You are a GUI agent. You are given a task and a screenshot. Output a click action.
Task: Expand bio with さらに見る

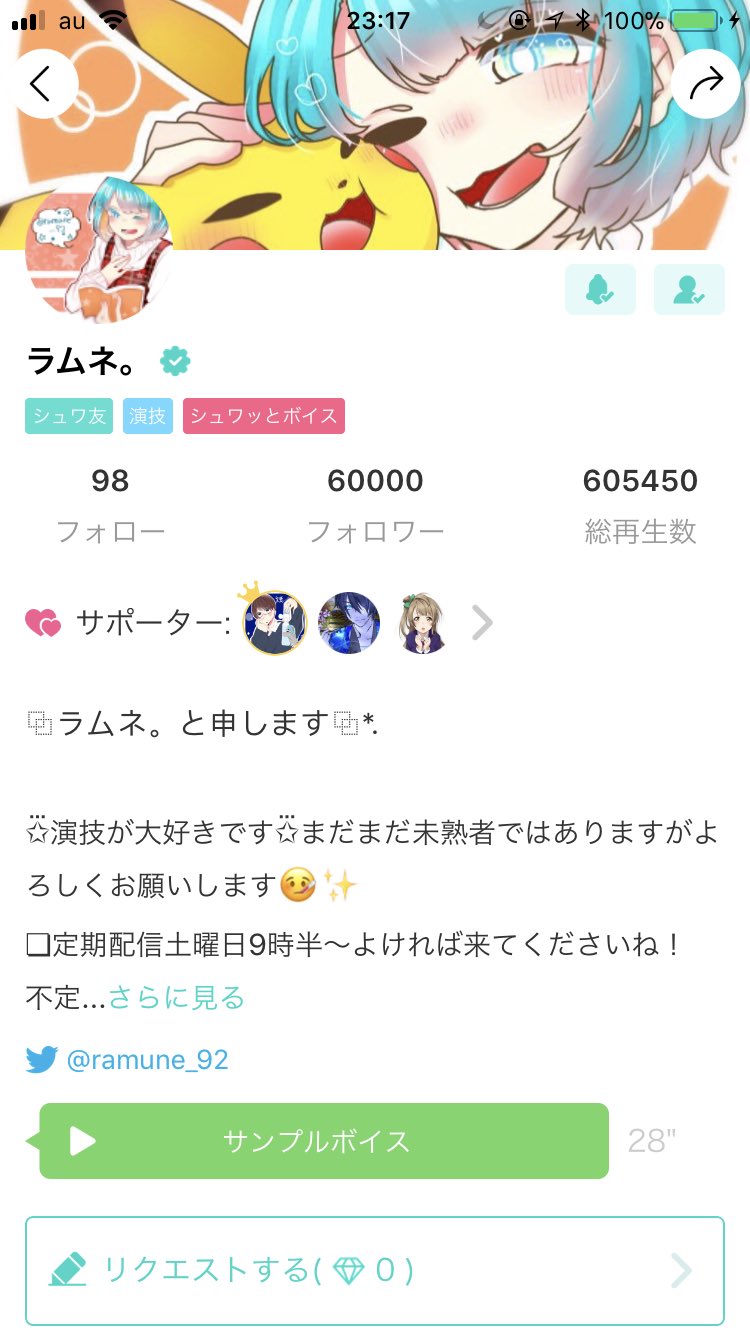pyautogui.click(x=177, y=997)
